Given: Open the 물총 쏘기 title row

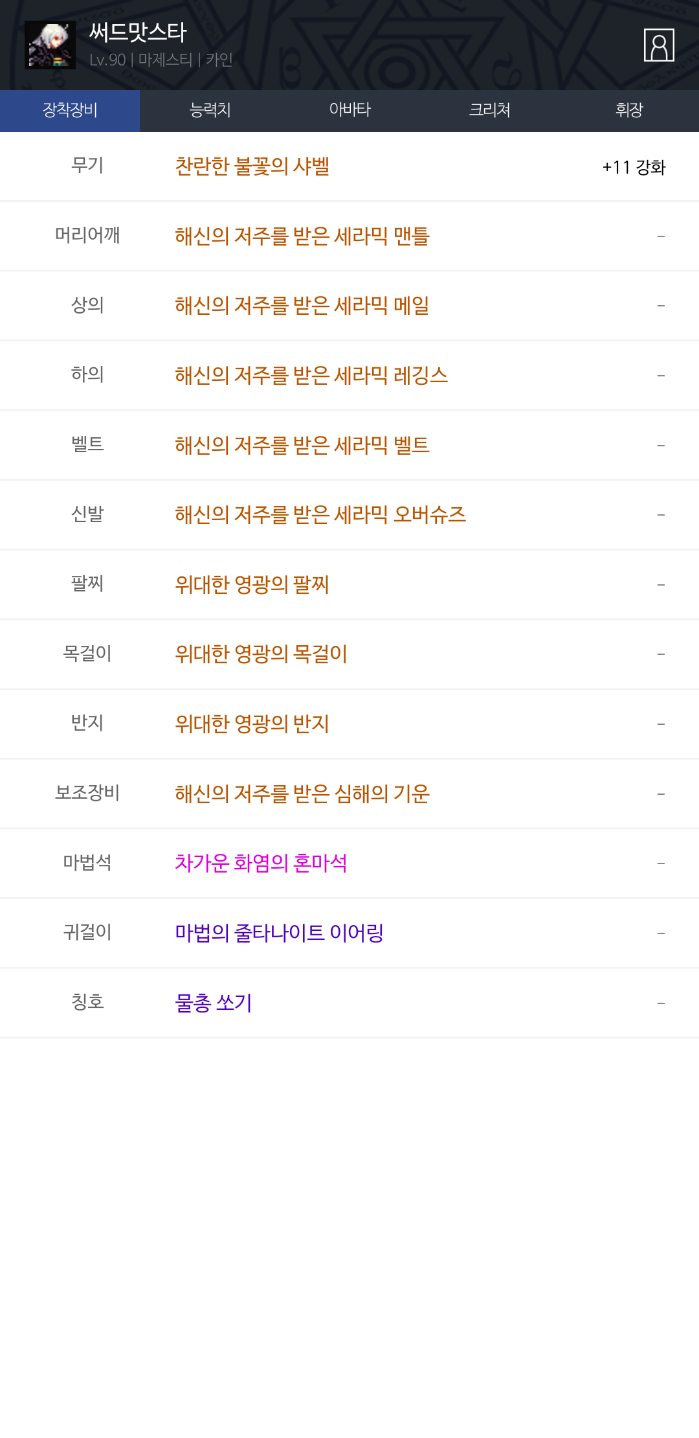Looking at the screenshot, I should coord(213,1003).
